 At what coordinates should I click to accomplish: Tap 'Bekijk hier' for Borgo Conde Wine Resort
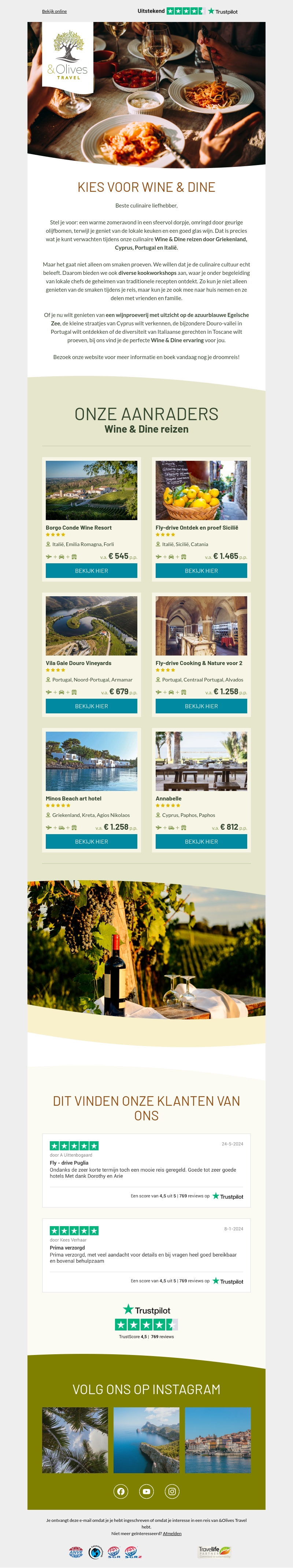click(x=91, y=571)
